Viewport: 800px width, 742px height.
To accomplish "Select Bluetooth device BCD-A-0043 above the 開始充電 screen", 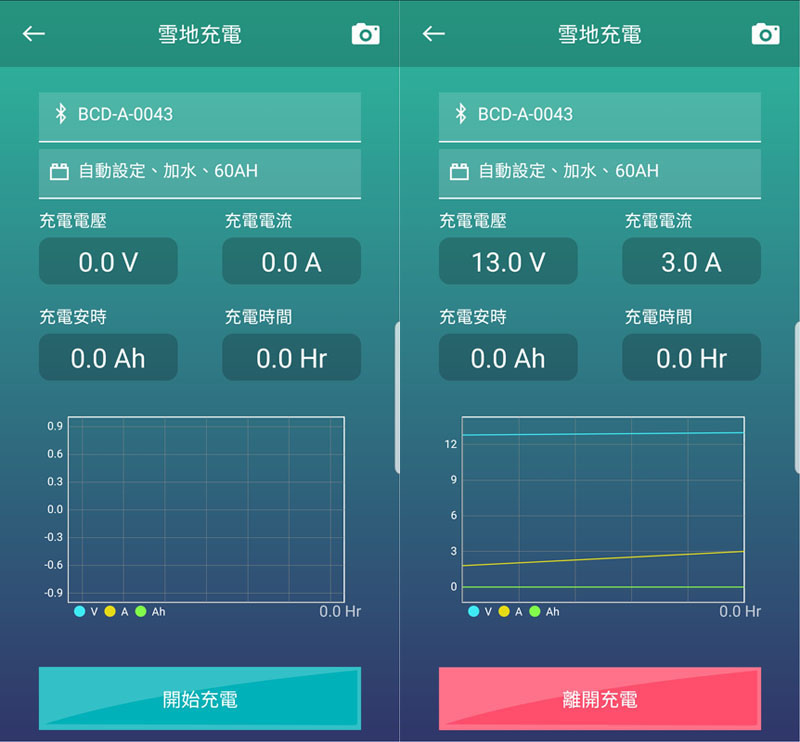I will click(200, 115).
